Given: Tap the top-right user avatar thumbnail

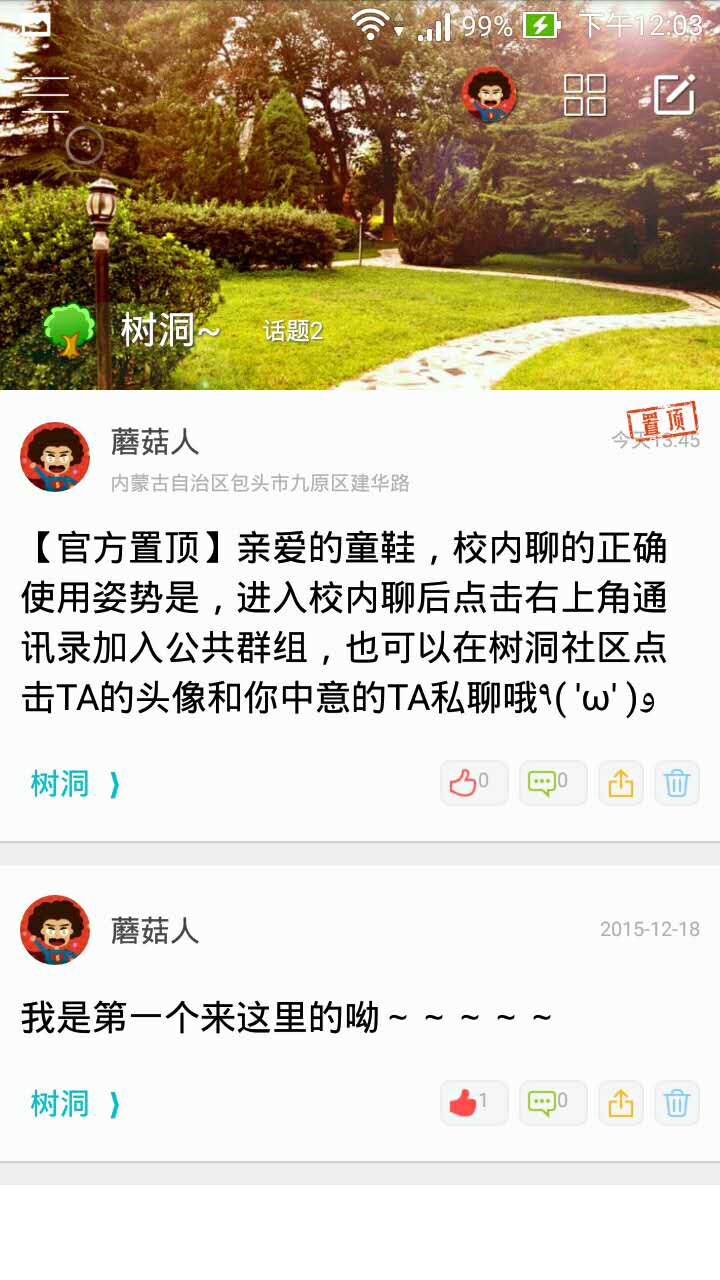Looking at the screenshot, I should click(489, 95).
